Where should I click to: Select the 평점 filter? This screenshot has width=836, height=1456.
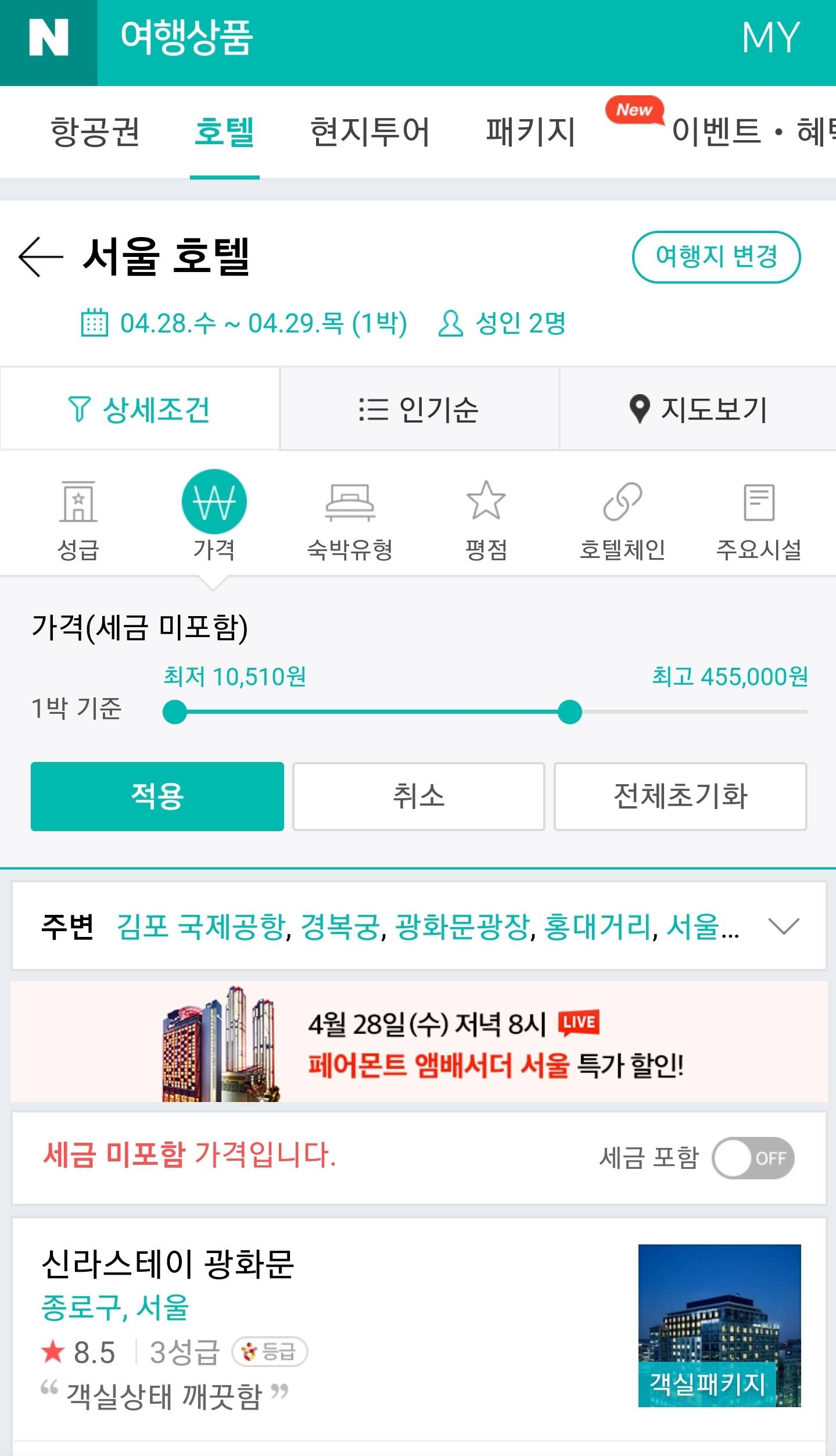pyautogui.click(x=486, y=516)
